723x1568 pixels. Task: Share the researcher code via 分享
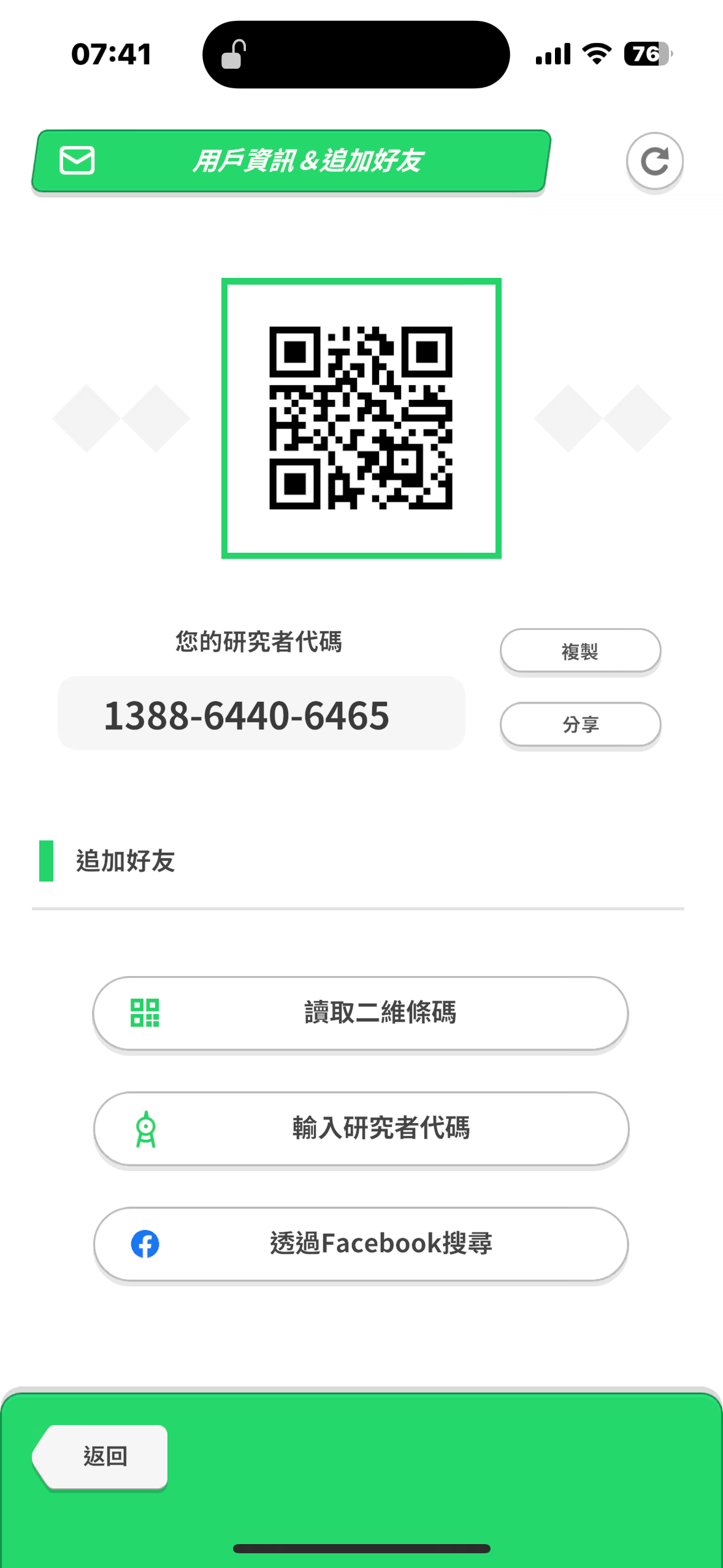(x=580, y=725)
